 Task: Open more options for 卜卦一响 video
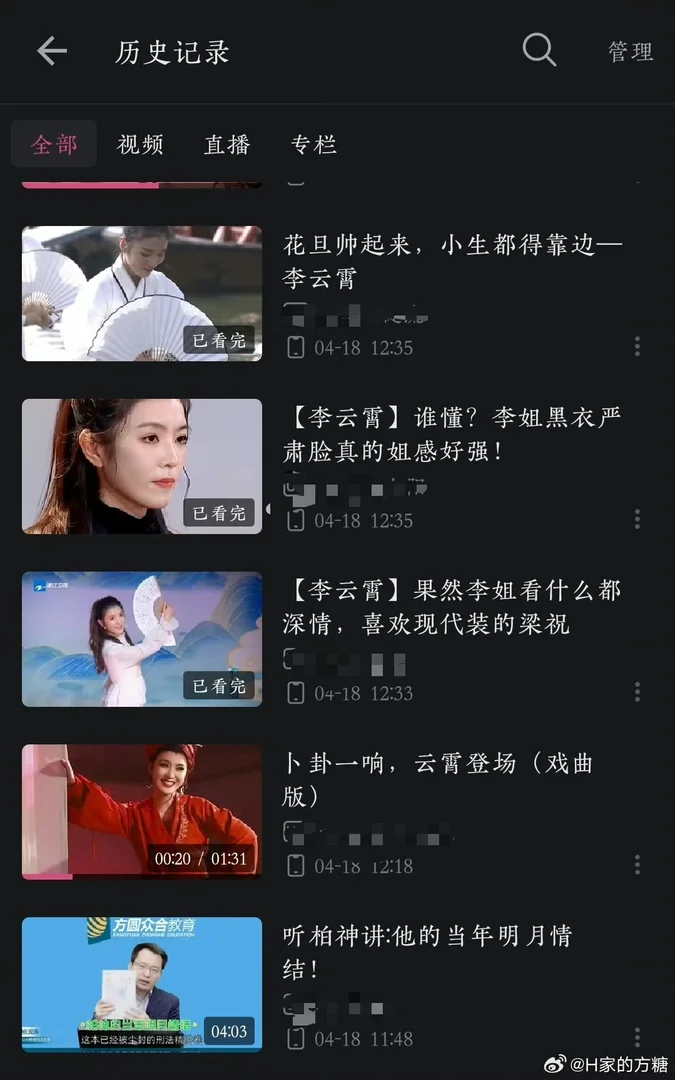click(x=637, y=865)
